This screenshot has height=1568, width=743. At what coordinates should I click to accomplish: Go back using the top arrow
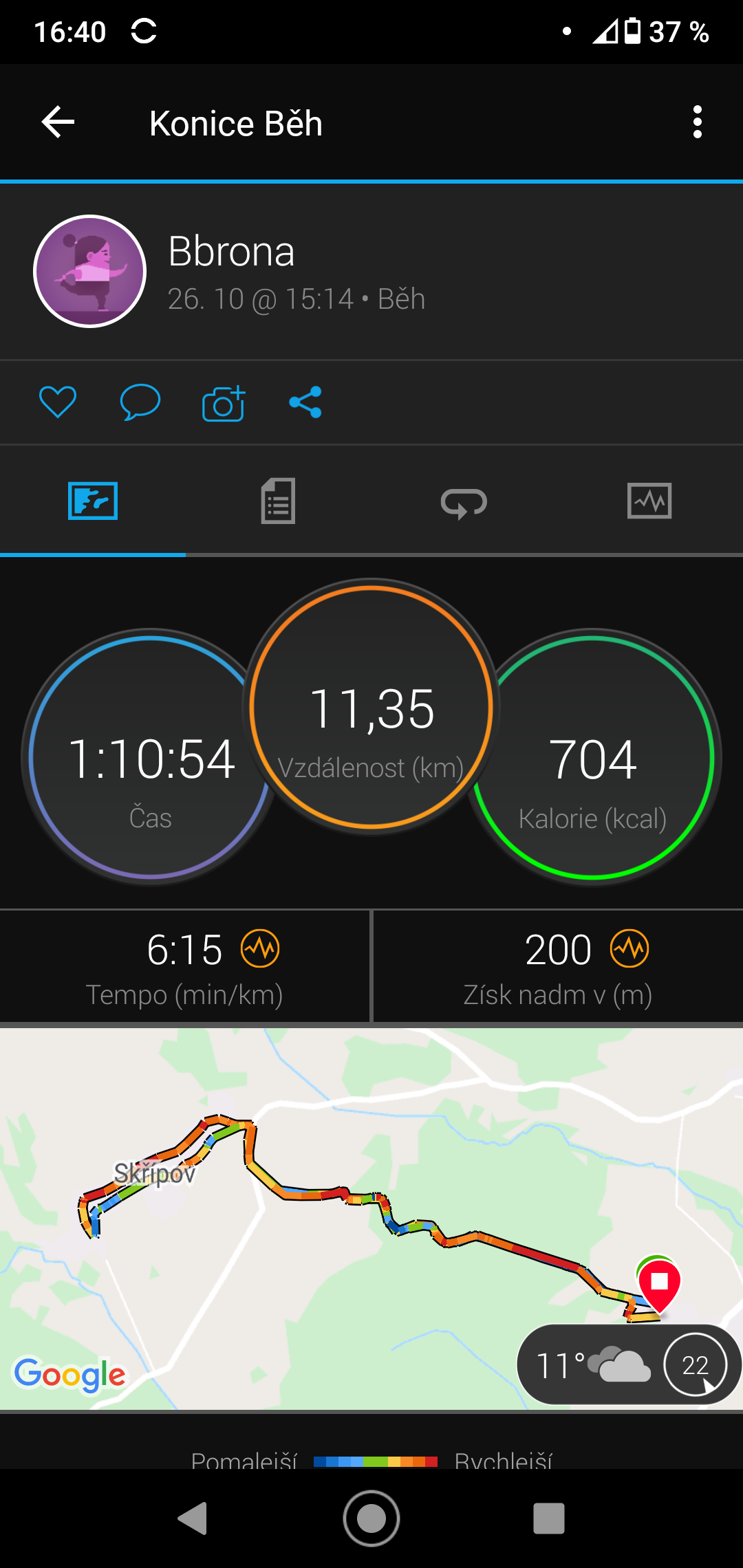point(58,122)
